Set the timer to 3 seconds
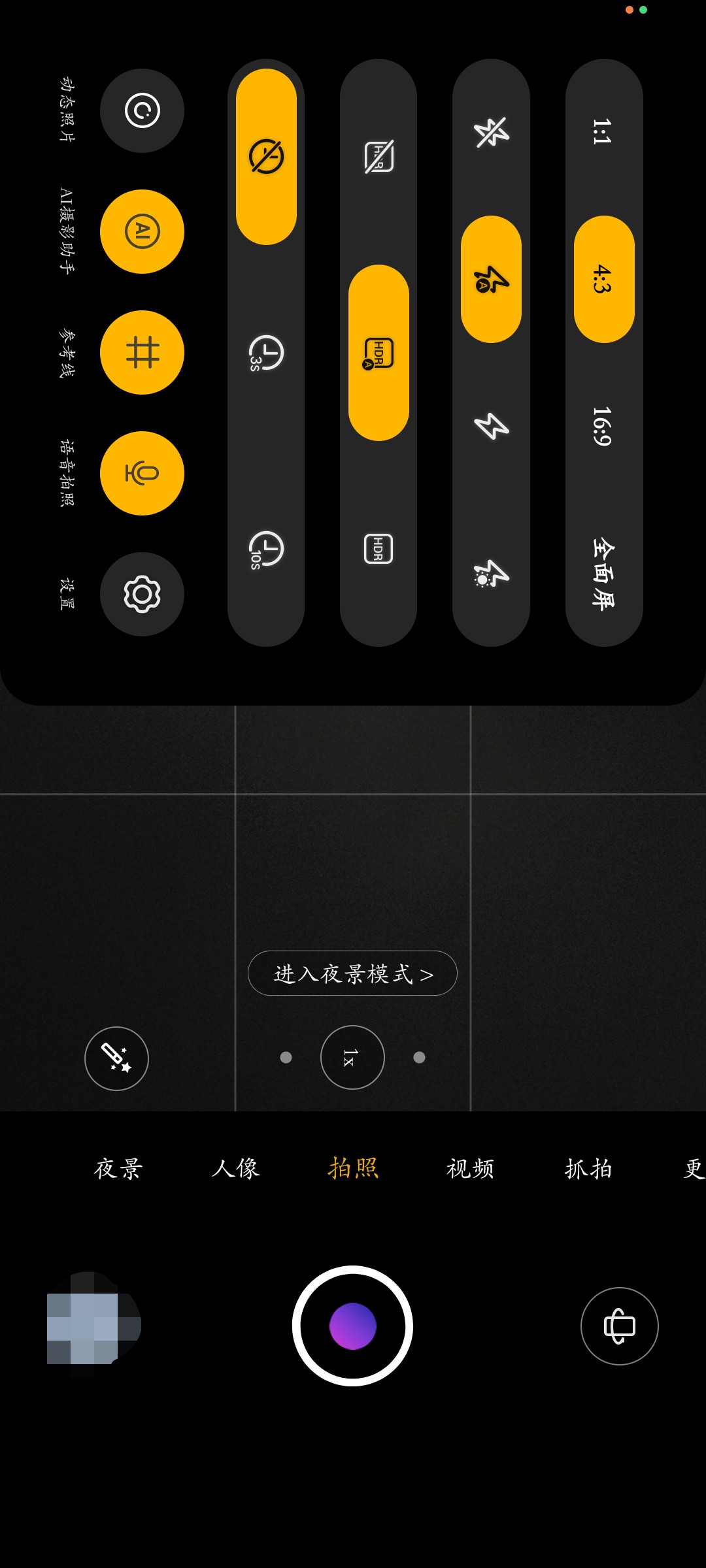The width and height of the screenshot is (706, 1568). (x=266, y=353)
